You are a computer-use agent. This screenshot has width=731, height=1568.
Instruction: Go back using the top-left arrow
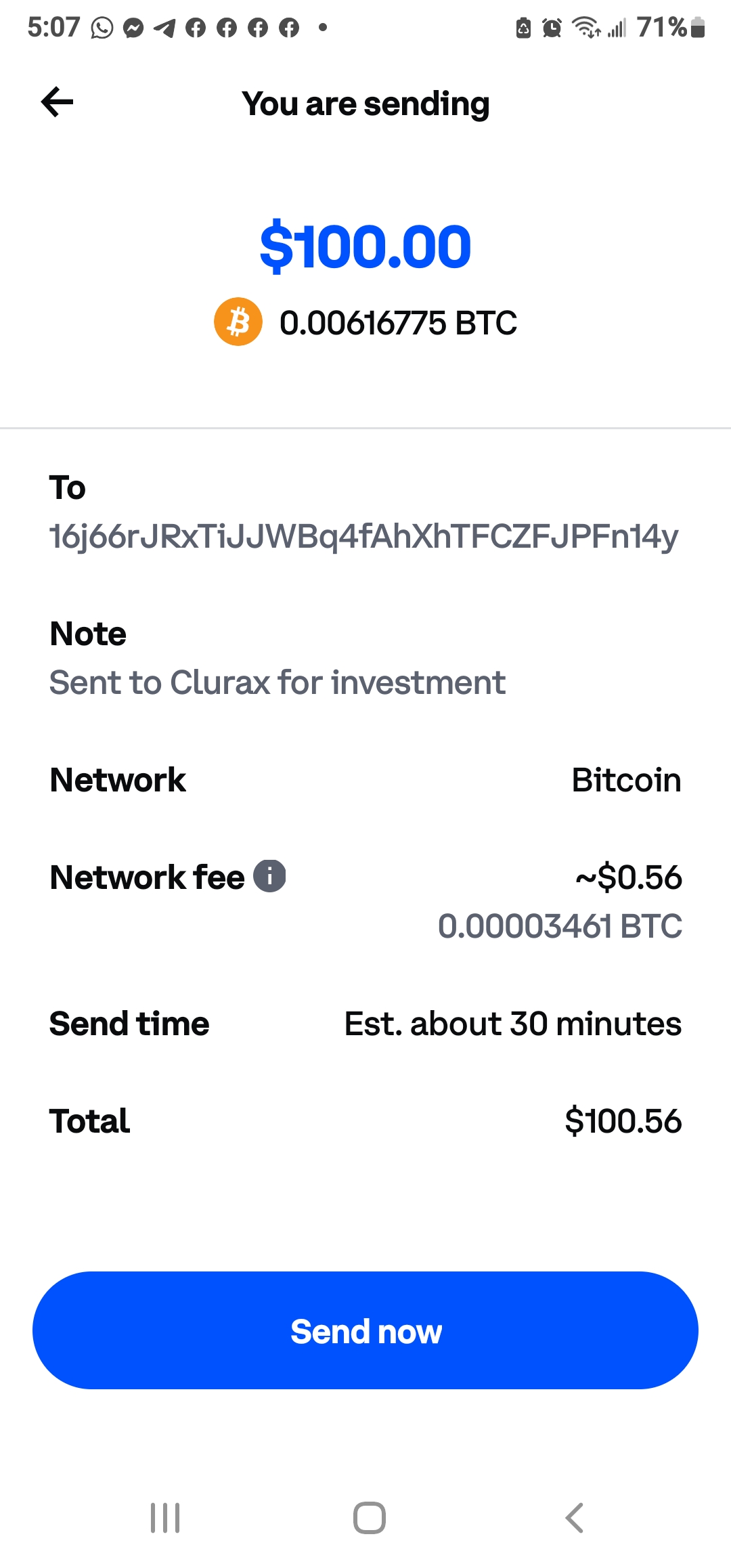[x=57, y=102]
